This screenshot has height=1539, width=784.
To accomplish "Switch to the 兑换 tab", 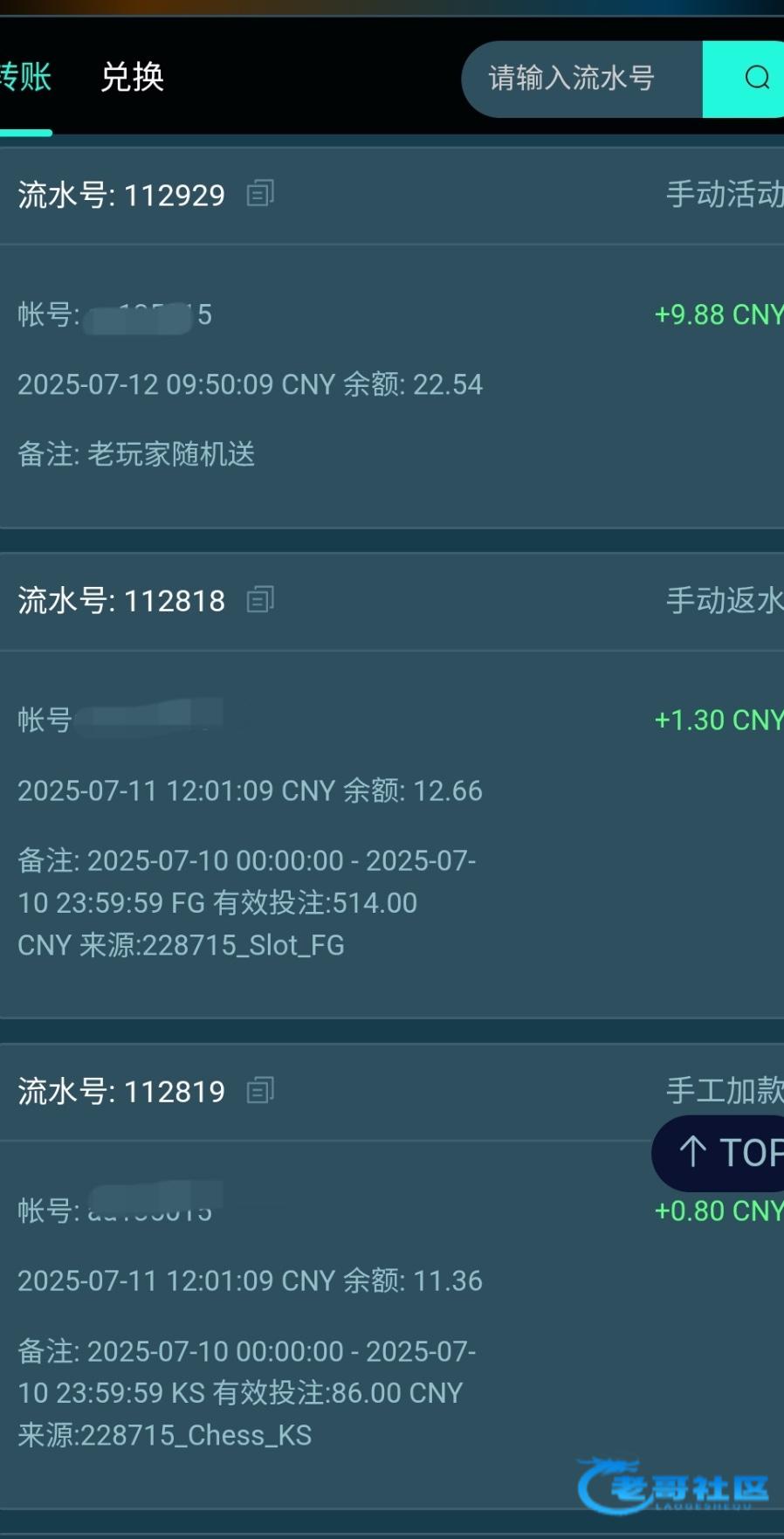I will 132,78.
